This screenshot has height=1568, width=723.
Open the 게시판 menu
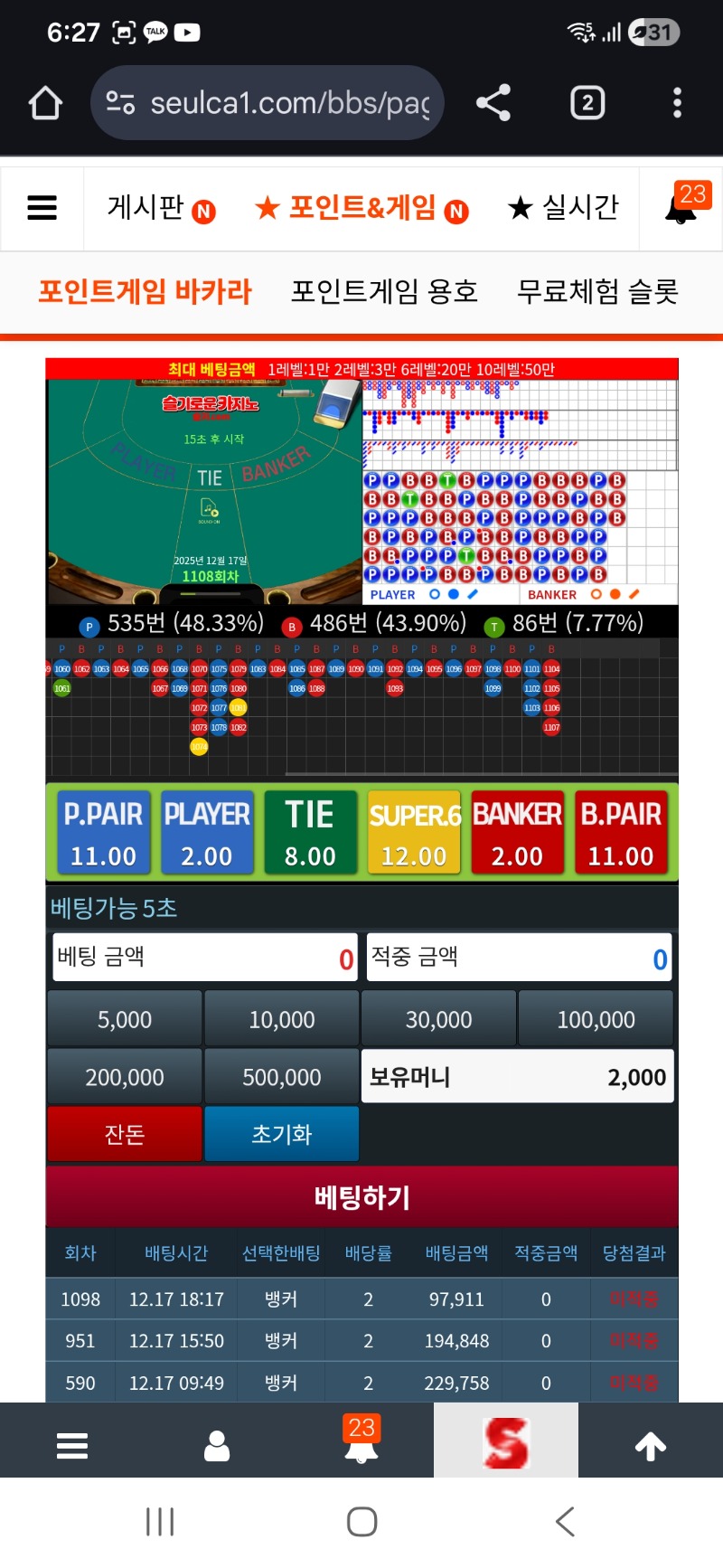[x=161, y=209]
